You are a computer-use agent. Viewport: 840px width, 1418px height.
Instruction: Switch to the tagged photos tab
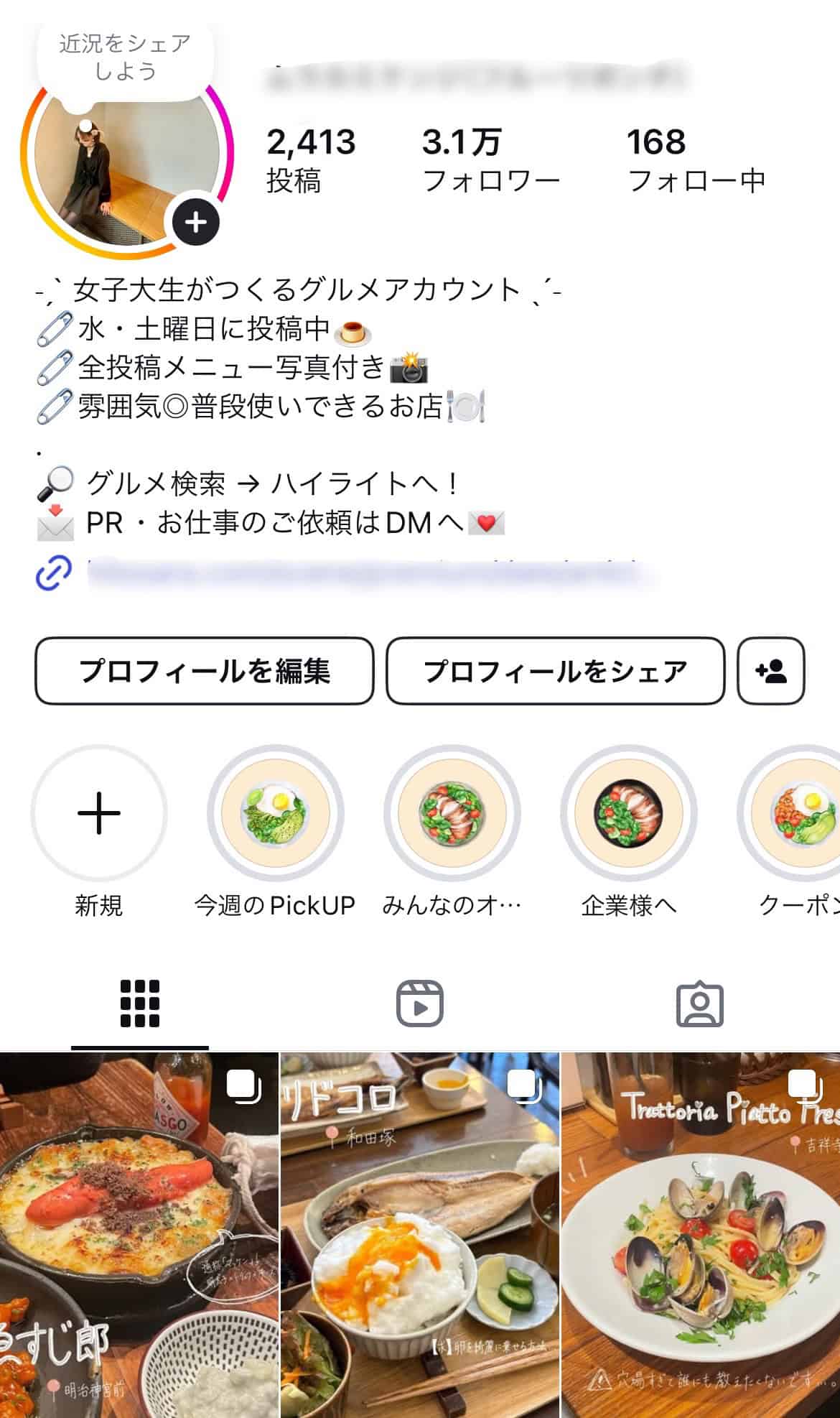[699, 1004]
